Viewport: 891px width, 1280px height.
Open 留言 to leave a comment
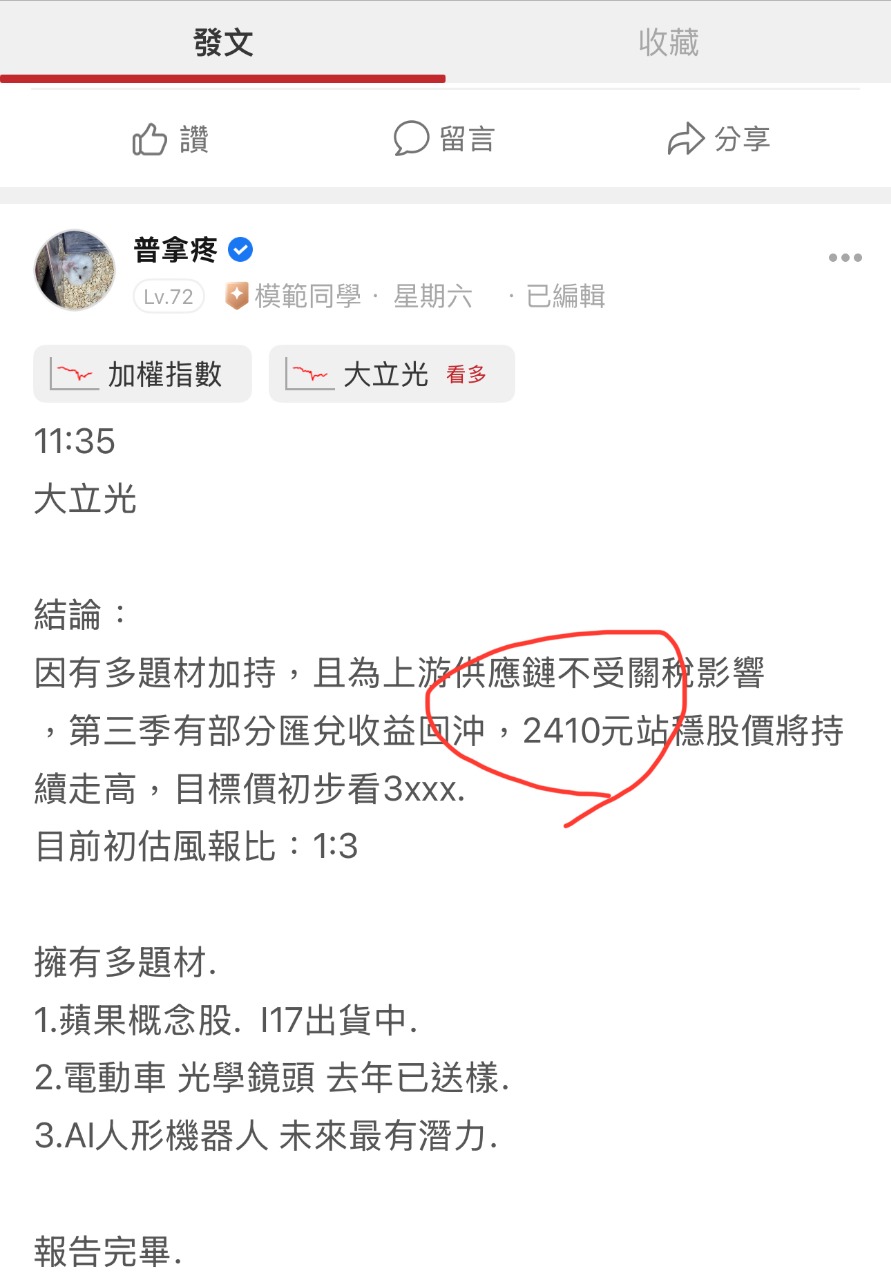(x=444, y=139)
